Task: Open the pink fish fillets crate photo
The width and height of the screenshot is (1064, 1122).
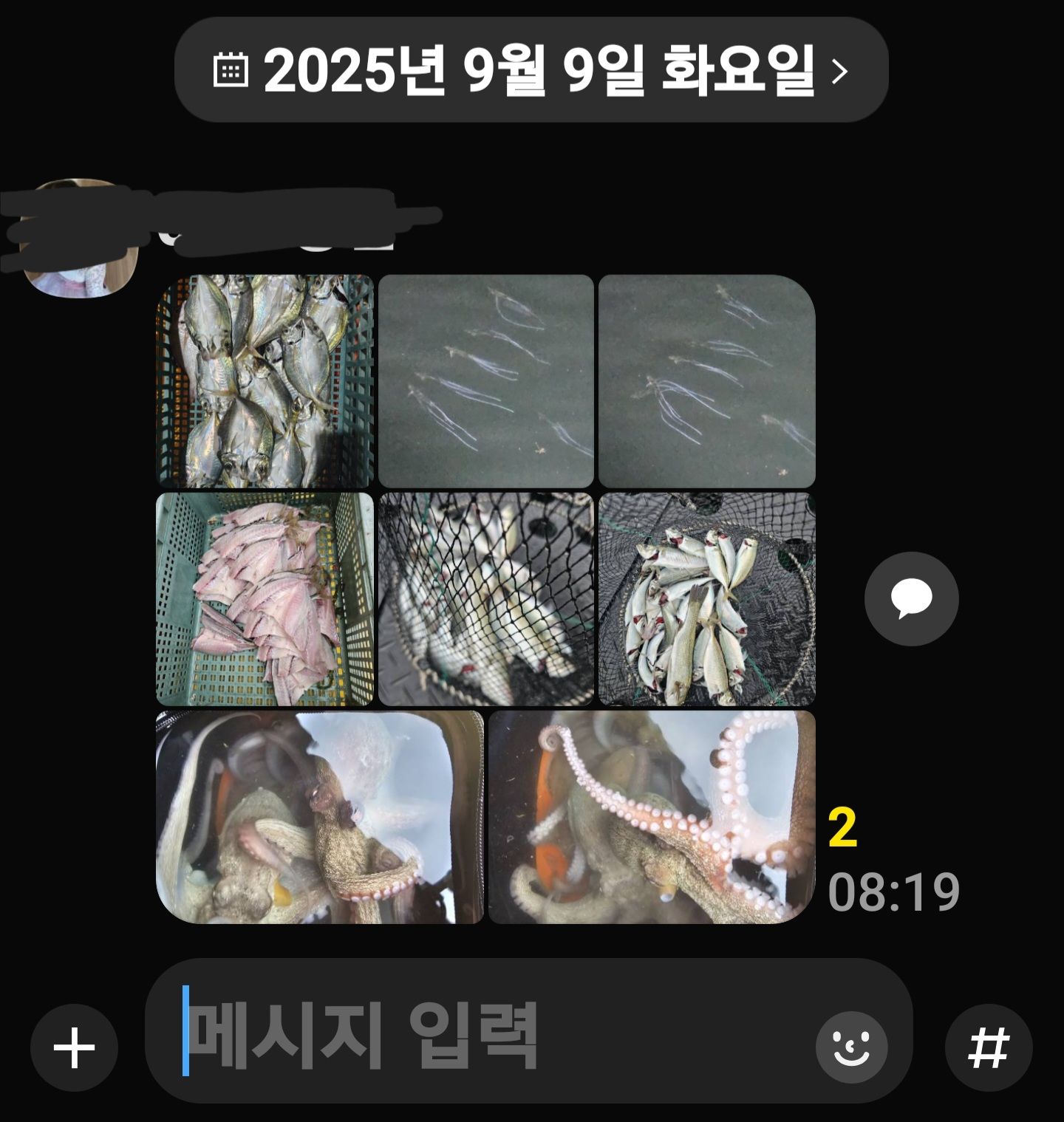Action: [265, 599]
